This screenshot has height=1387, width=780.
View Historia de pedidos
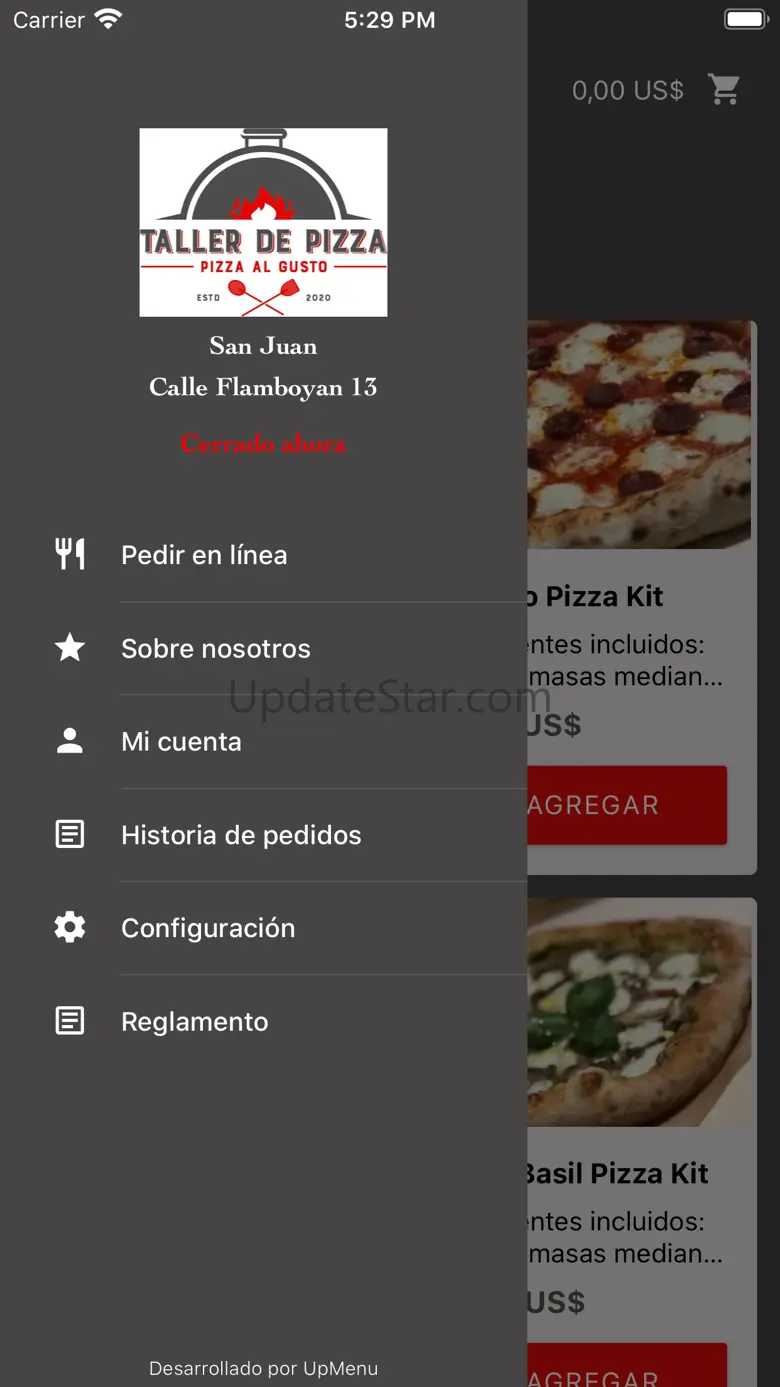[x=241, y=835]
